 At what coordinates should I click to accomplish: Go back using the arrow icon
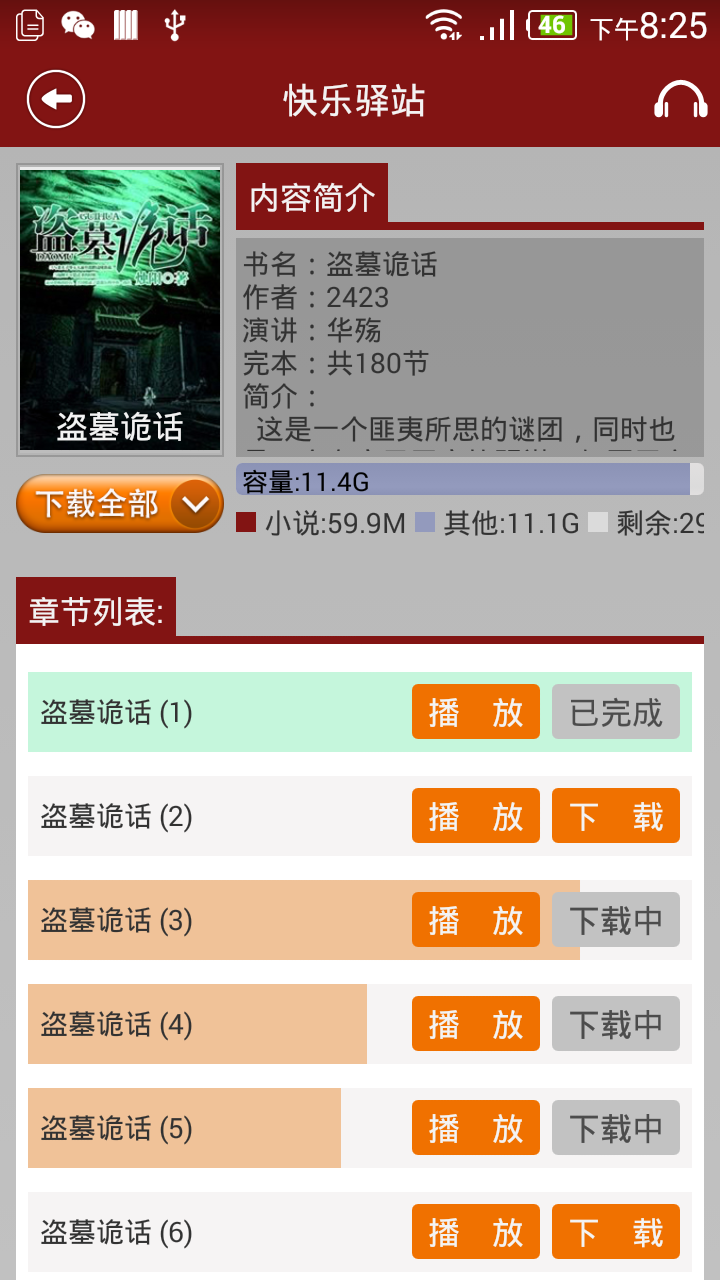tap(56, 99)
